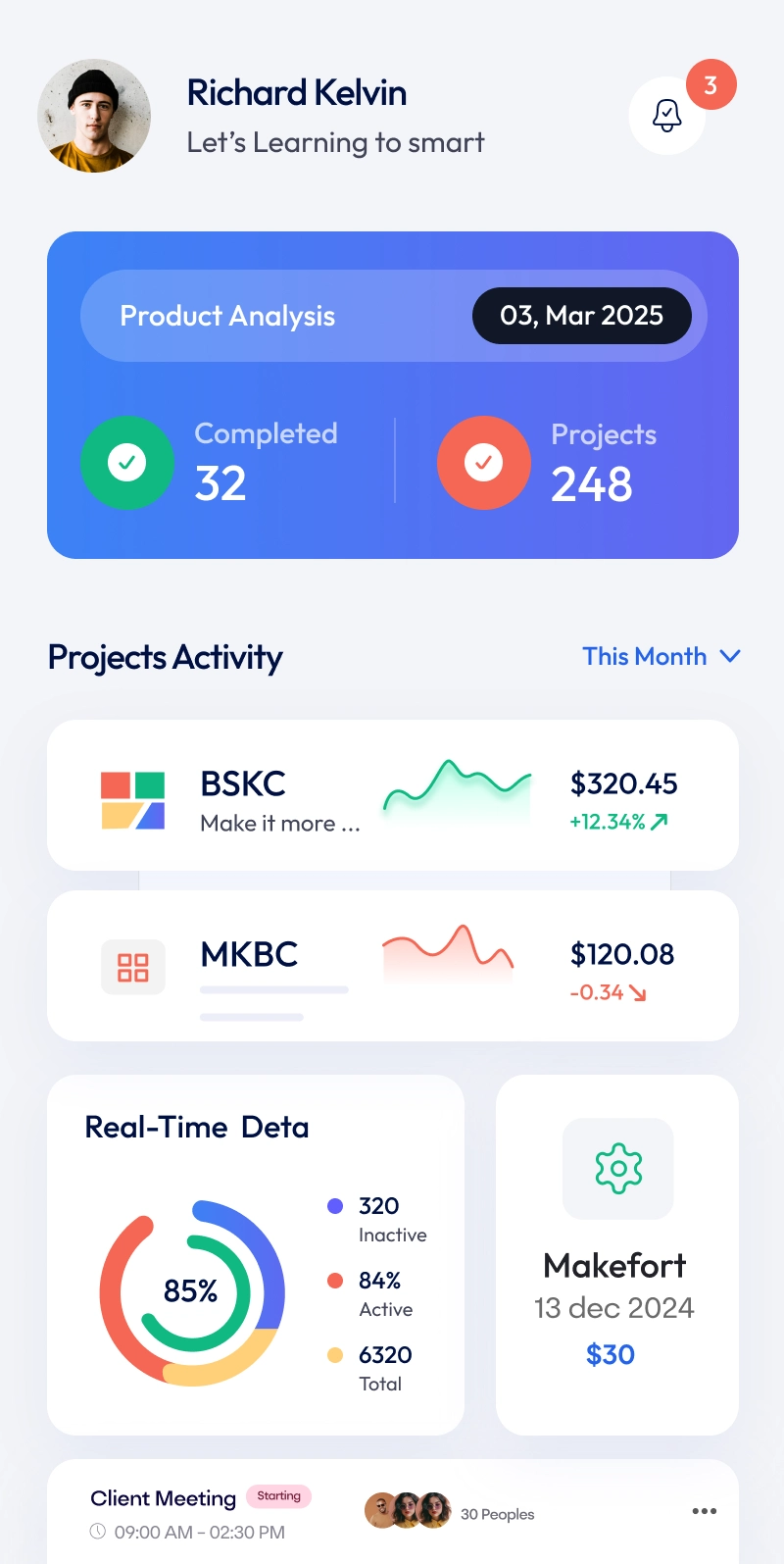784x1564 pixels.
Task: Click the Makefort gear icon
Action: 616,1169
